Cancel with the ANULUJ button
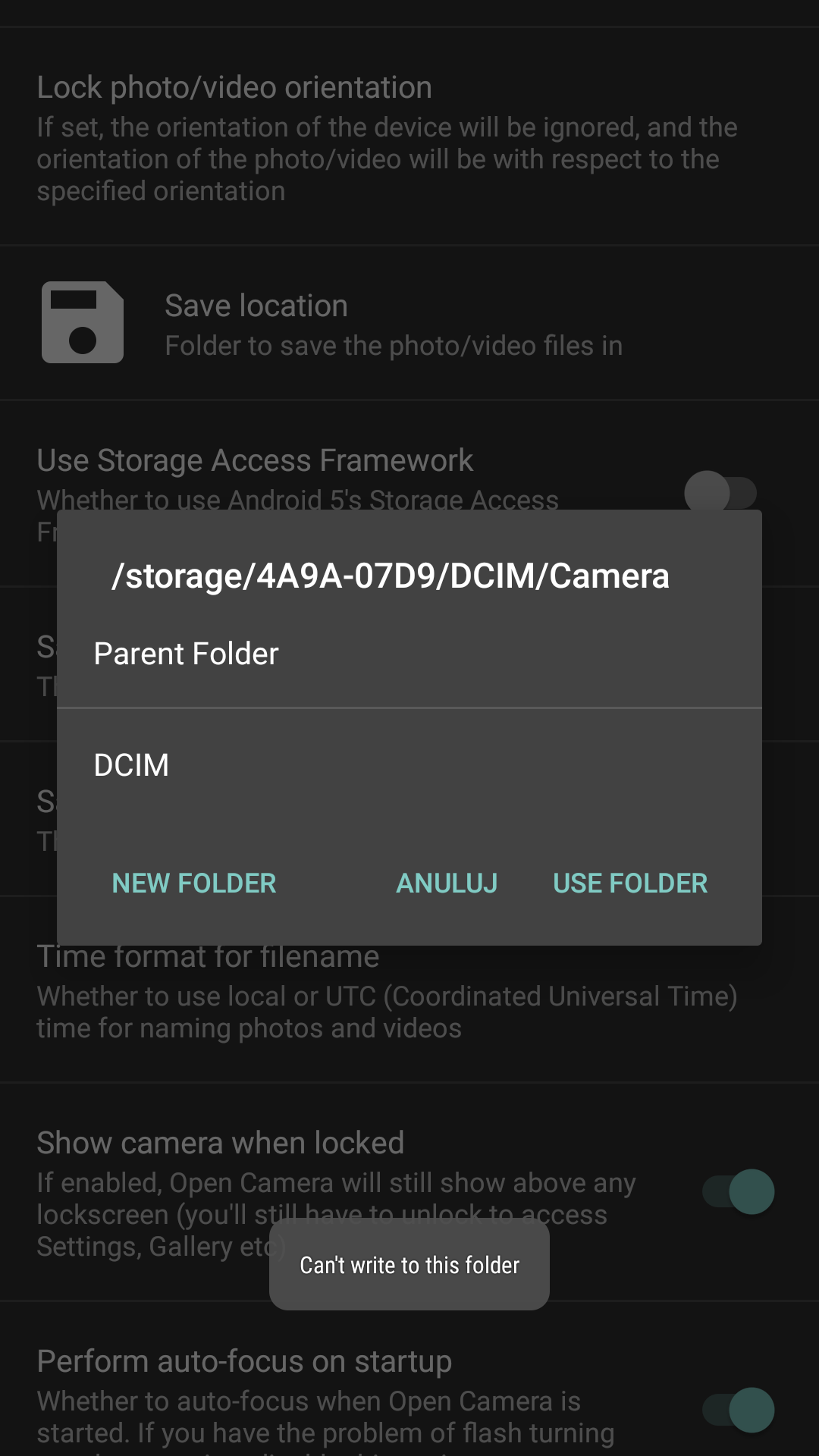Image resolution: width=819 pixels, height=1456 pixels. point(447,883)
